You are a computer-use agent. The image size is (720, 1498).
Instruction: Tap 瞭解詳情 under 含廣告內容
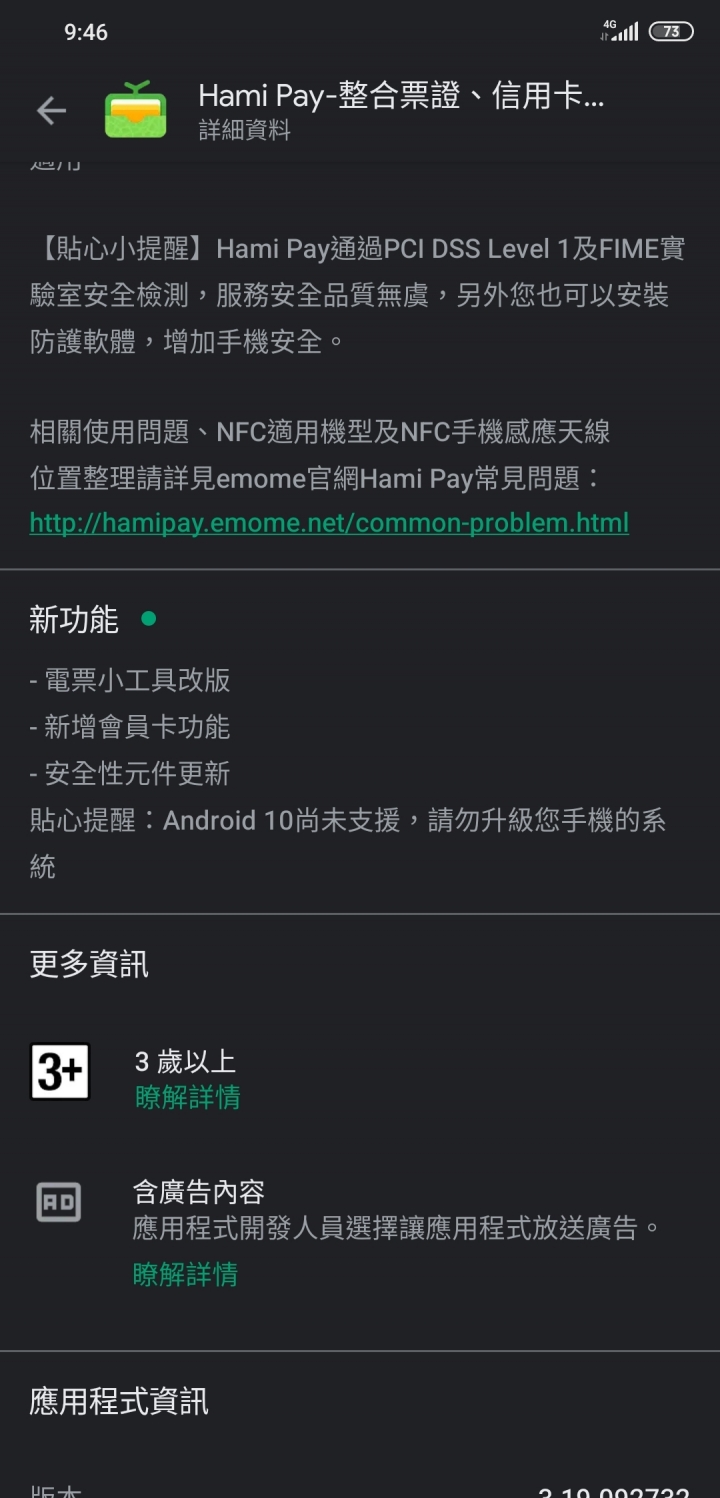[x=186, y=1274]
